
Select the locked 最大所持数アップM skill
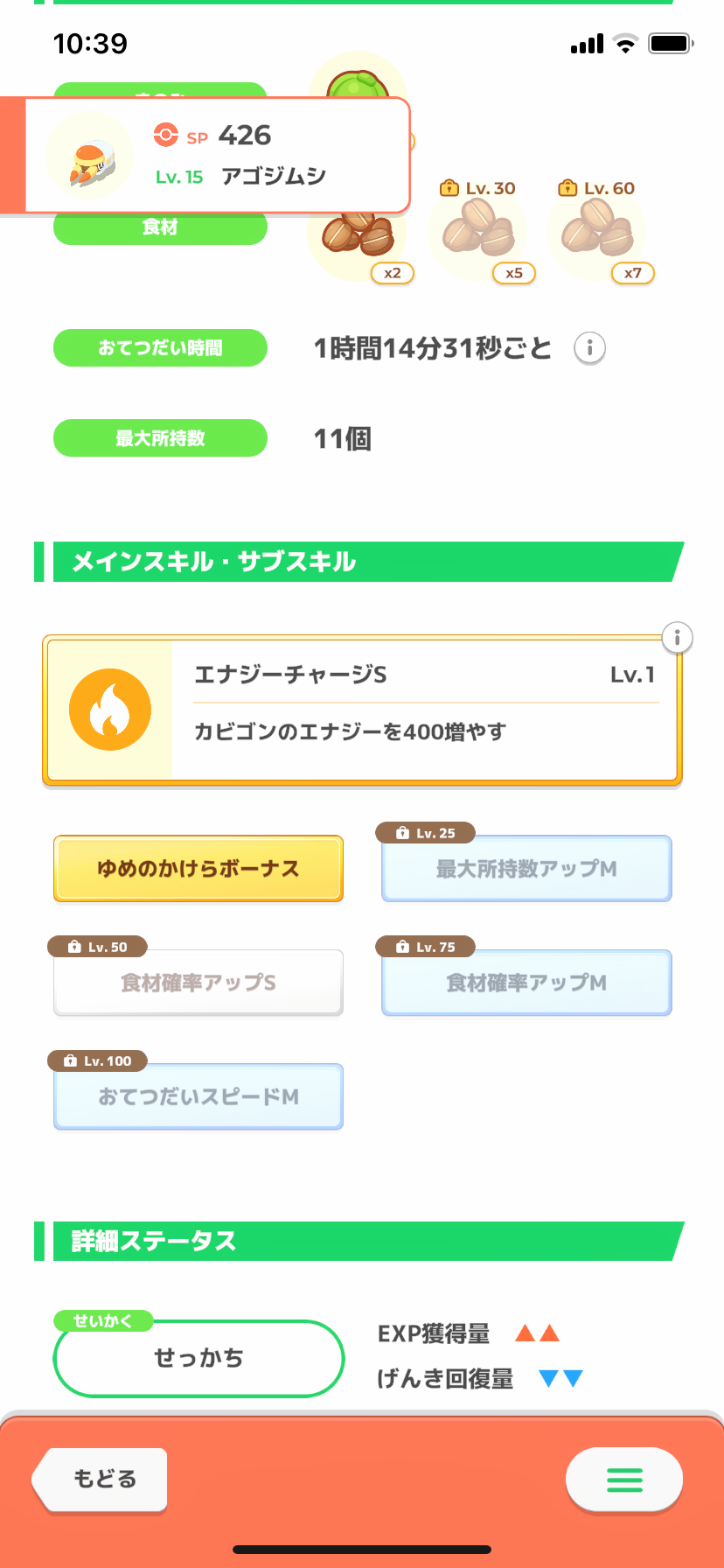point(526,869)
